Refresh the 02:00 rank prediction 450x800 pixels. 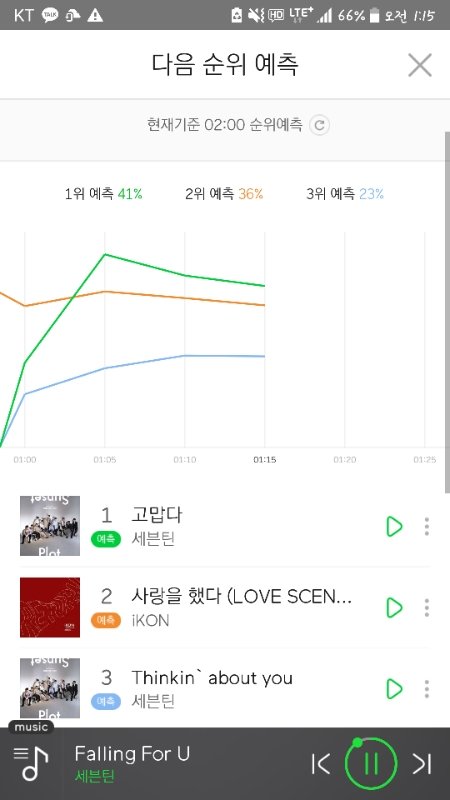pyautogui.click(x=319, y=125)
